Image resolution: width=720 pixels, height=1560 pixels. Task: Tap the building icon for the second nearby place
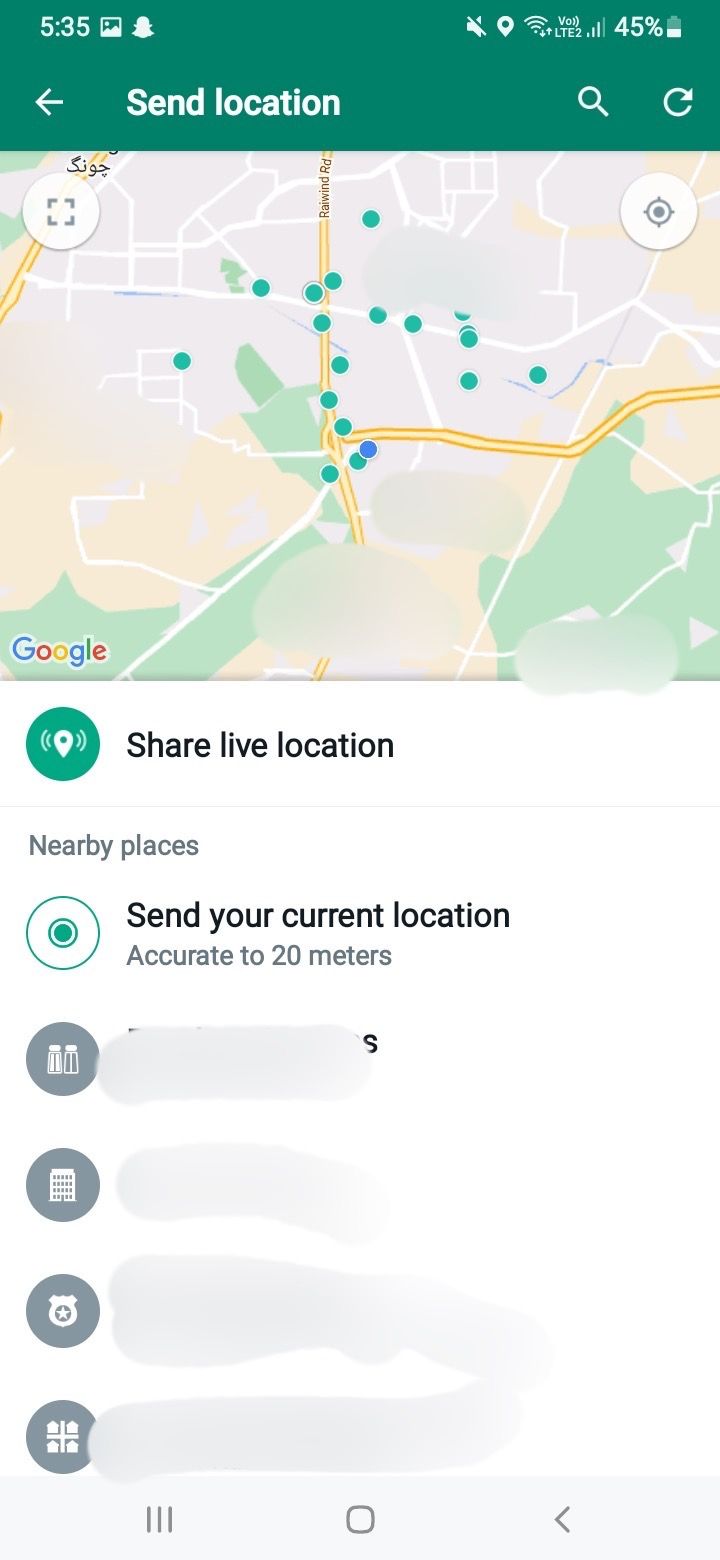point(62,1184)
